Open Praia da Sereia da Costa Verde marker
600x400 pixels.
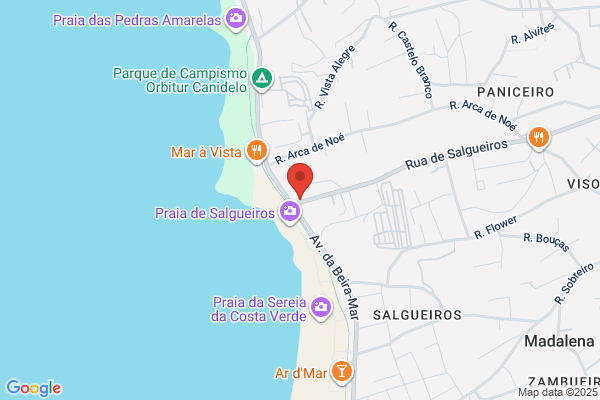(x=321, y=308)
